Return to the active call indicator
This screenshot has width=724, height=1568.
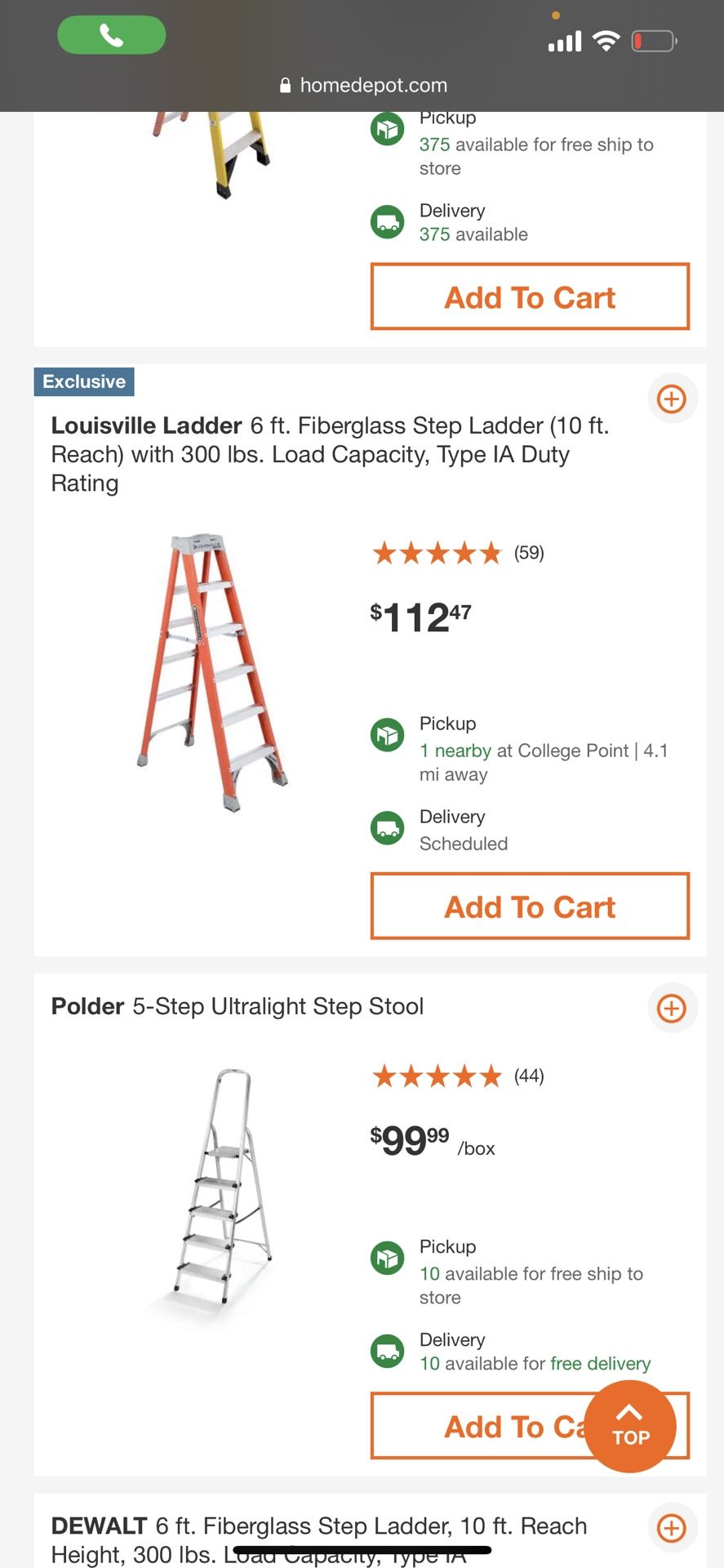tap(112, 35)
